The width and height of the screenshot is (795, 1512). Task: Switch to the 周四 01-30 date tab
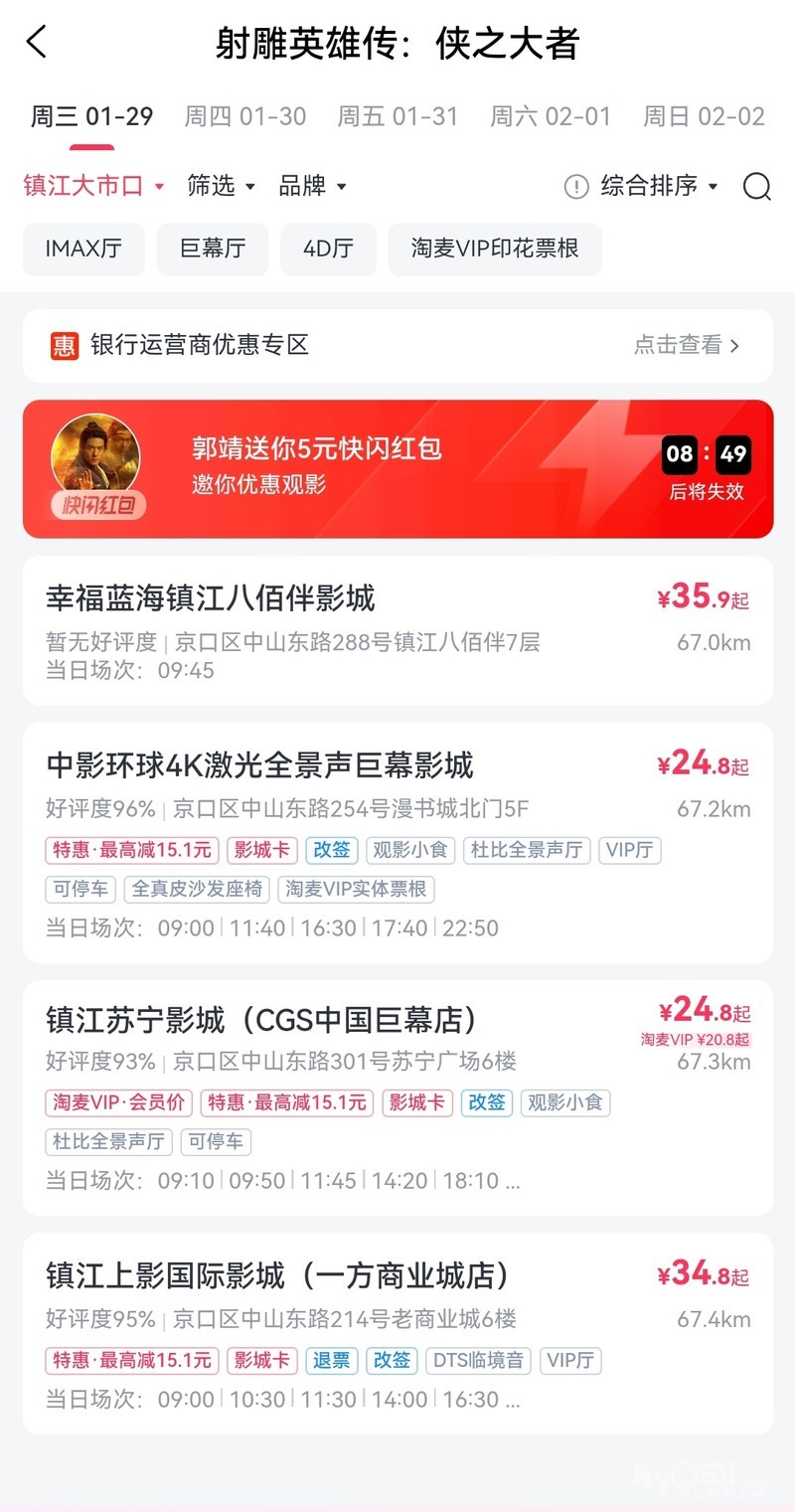click(x=244, y=116)
